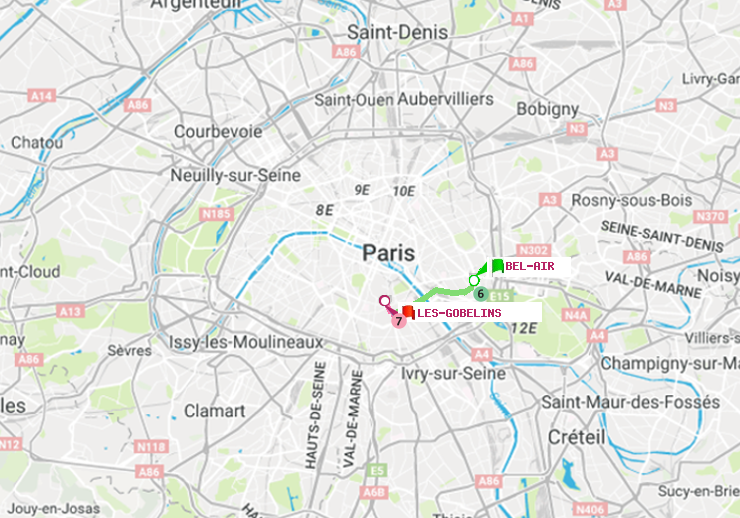Open the metro line 7 badge
This screenshot has width=740, height=518.
pyautogui.click(x=399, y=321)
